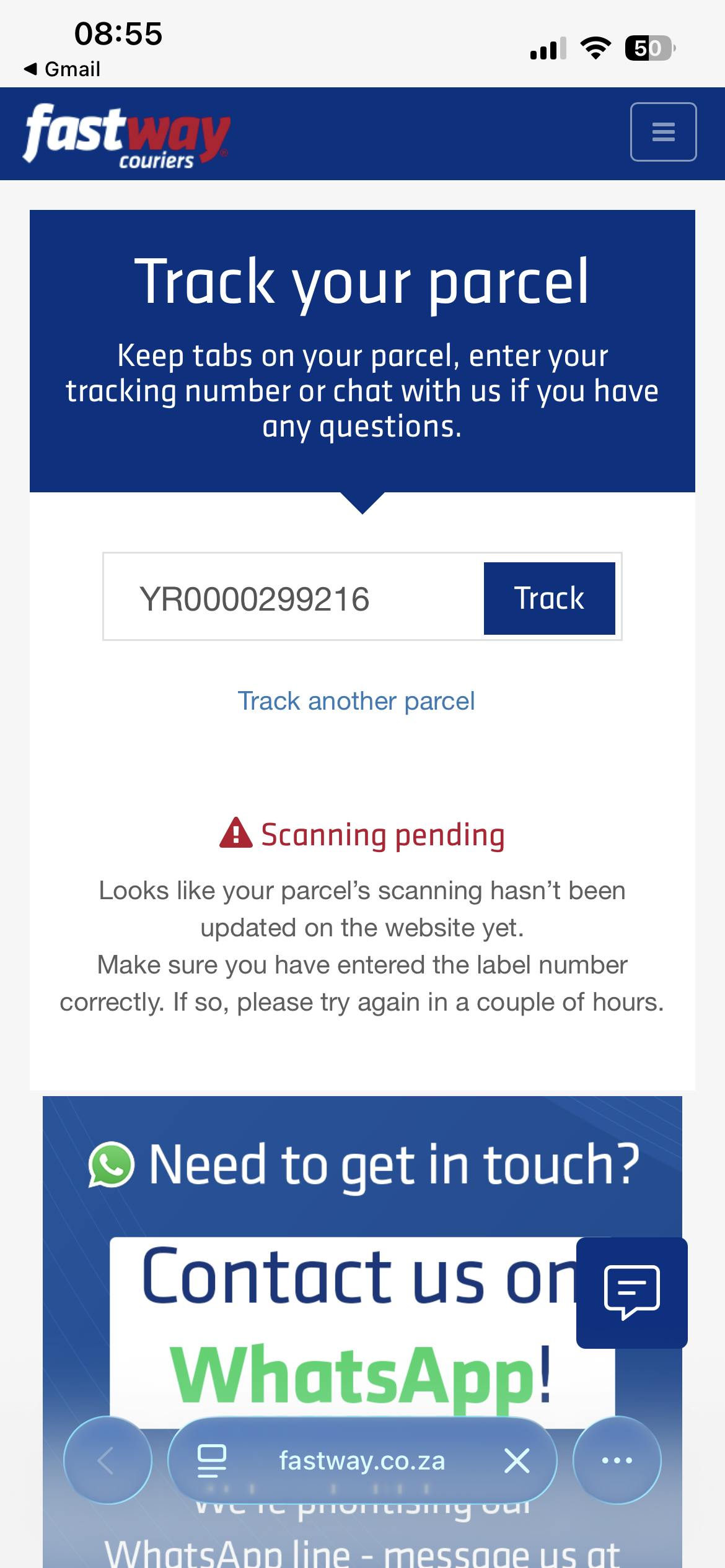The width and height of the screenshot is (725, 1568).
Task: Go back to the previous page
Action: click(107, 1460)
